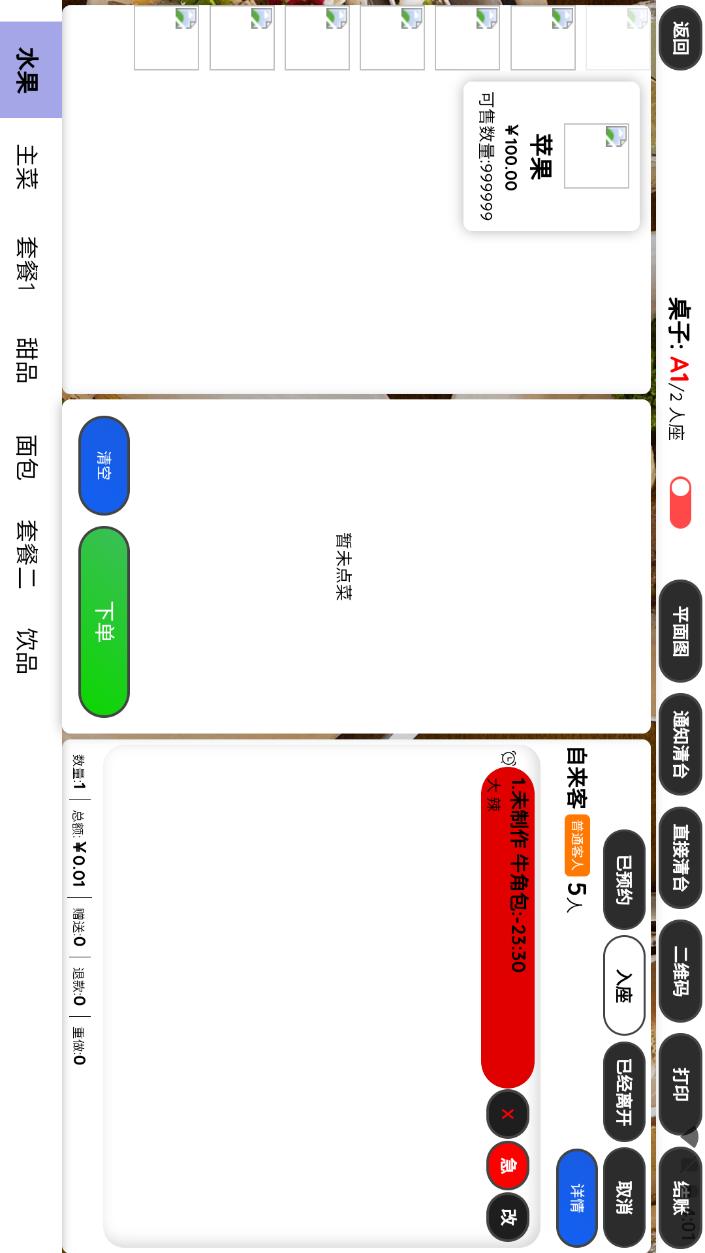Screen dimensions: 705x1253
Task: Toggle the red switch beside table A1
Action: point(680,502)
